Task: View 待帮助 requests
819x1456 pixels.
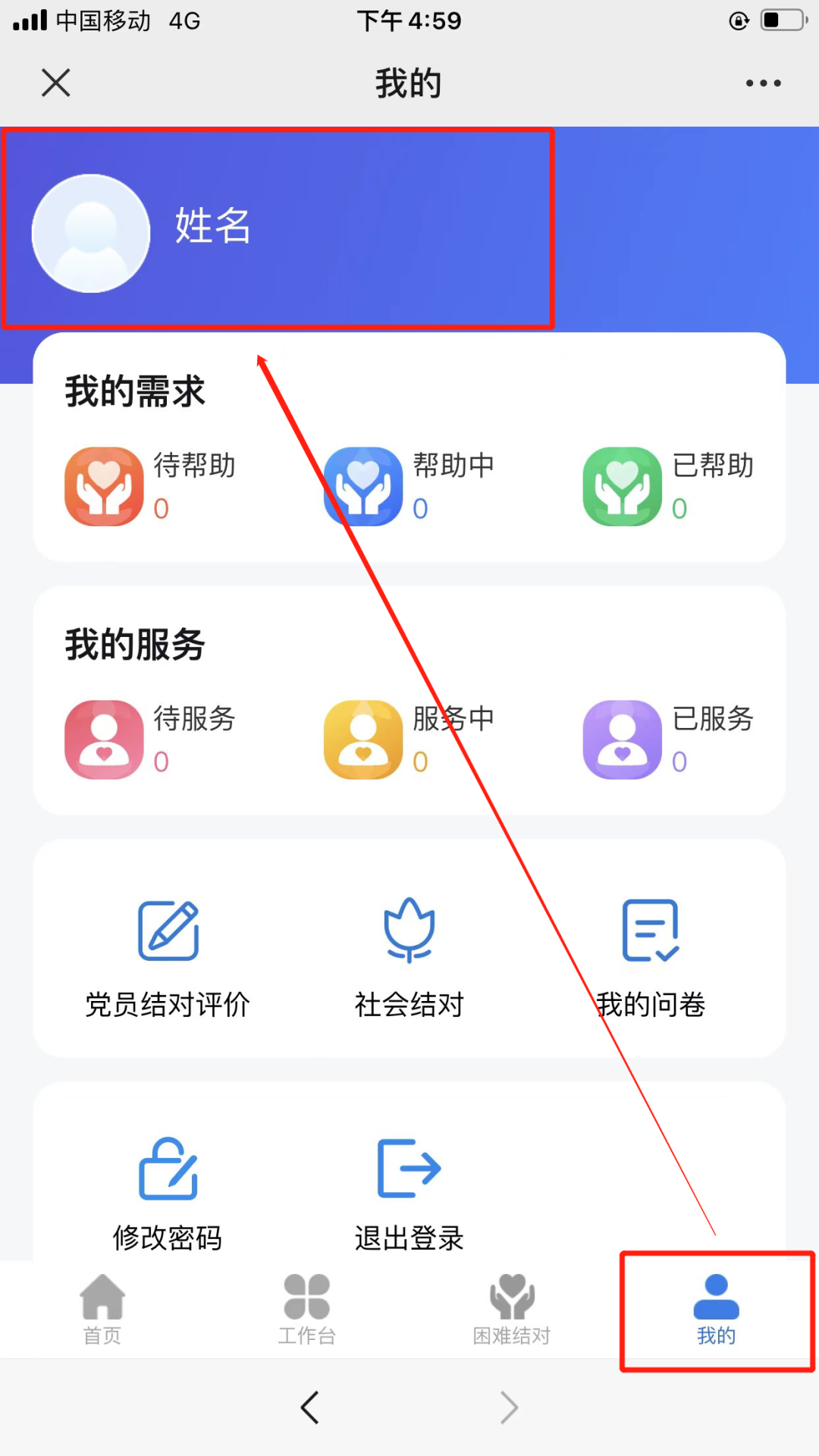Action: (150, 486)
